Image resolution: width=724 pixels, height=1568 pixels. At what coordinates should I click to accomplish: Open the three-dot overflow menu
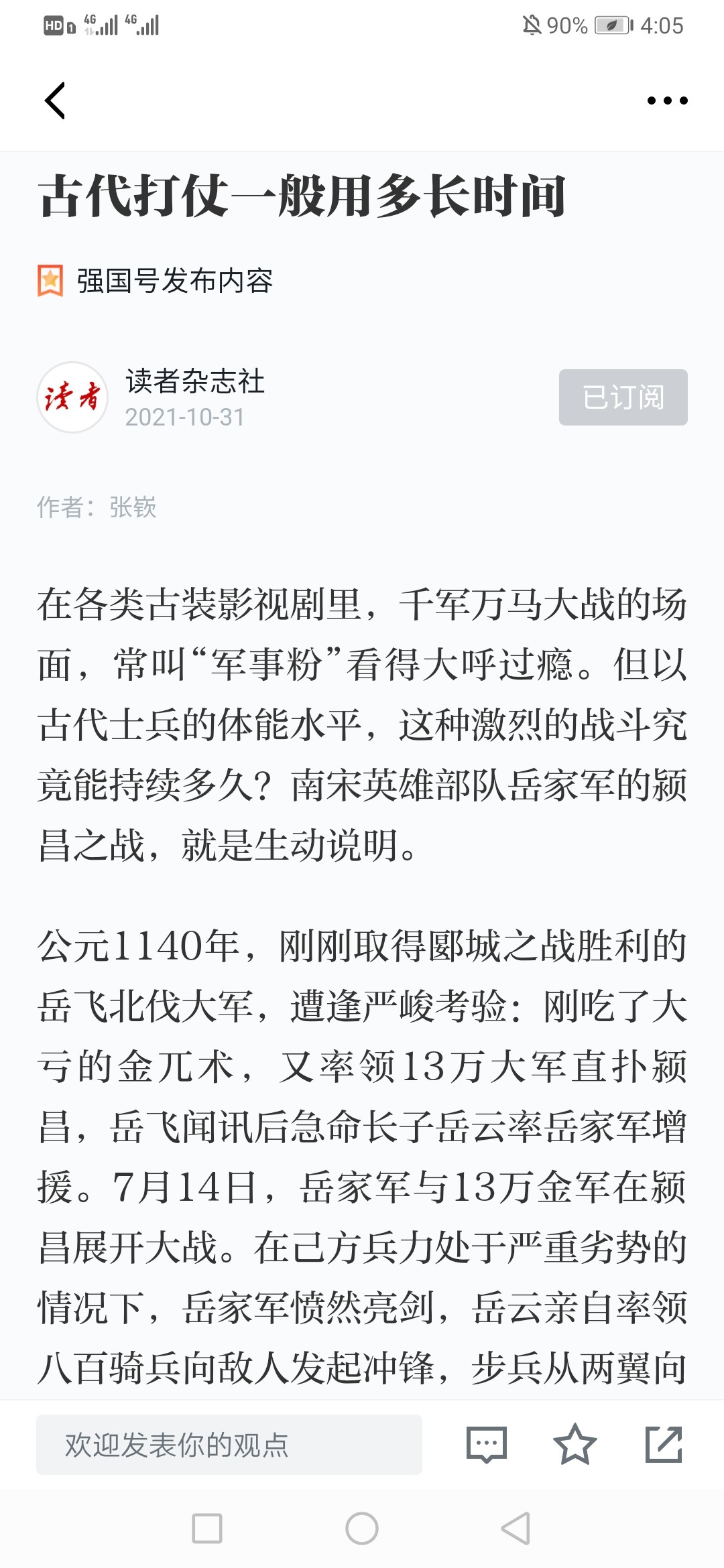667,101
